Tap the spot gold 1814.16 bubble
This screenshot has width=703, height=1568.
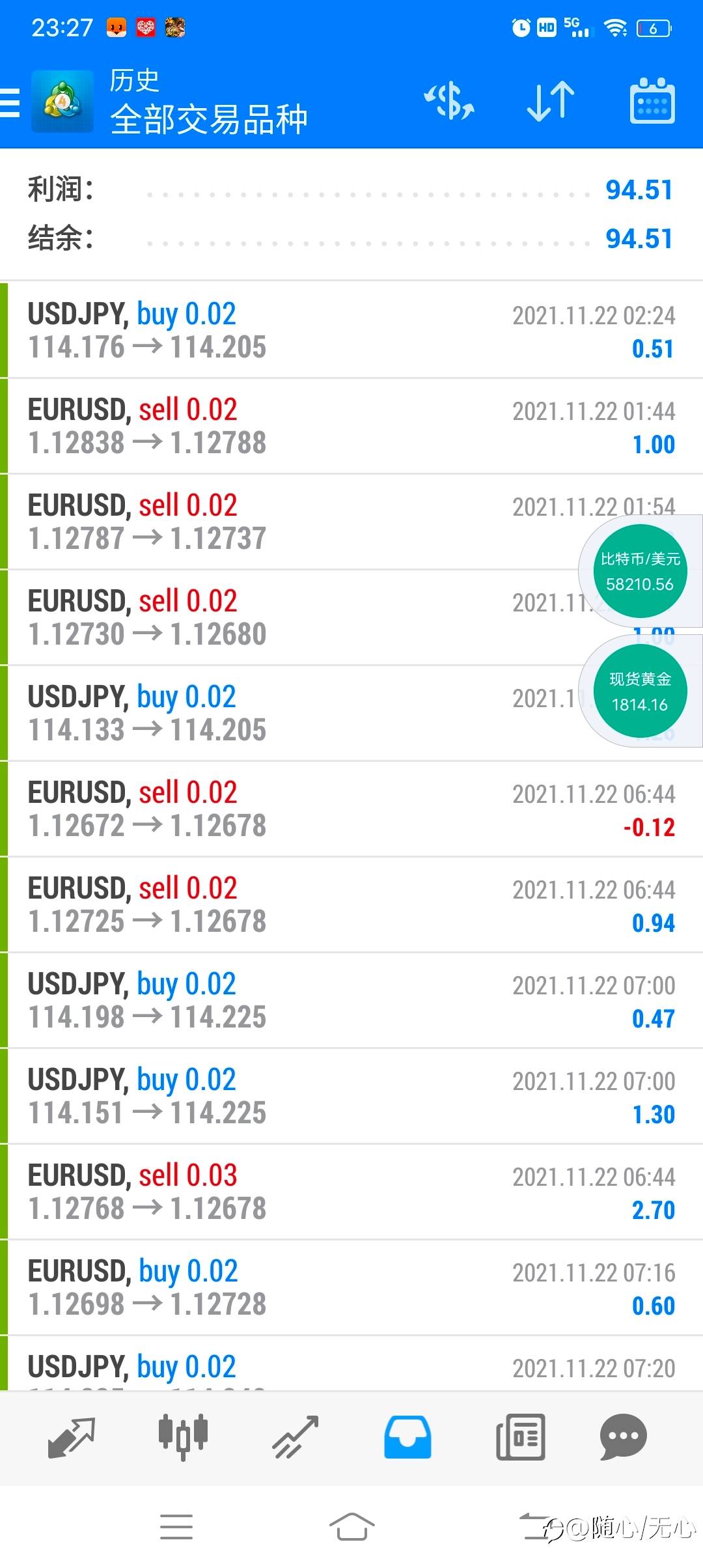click(641, 691)
